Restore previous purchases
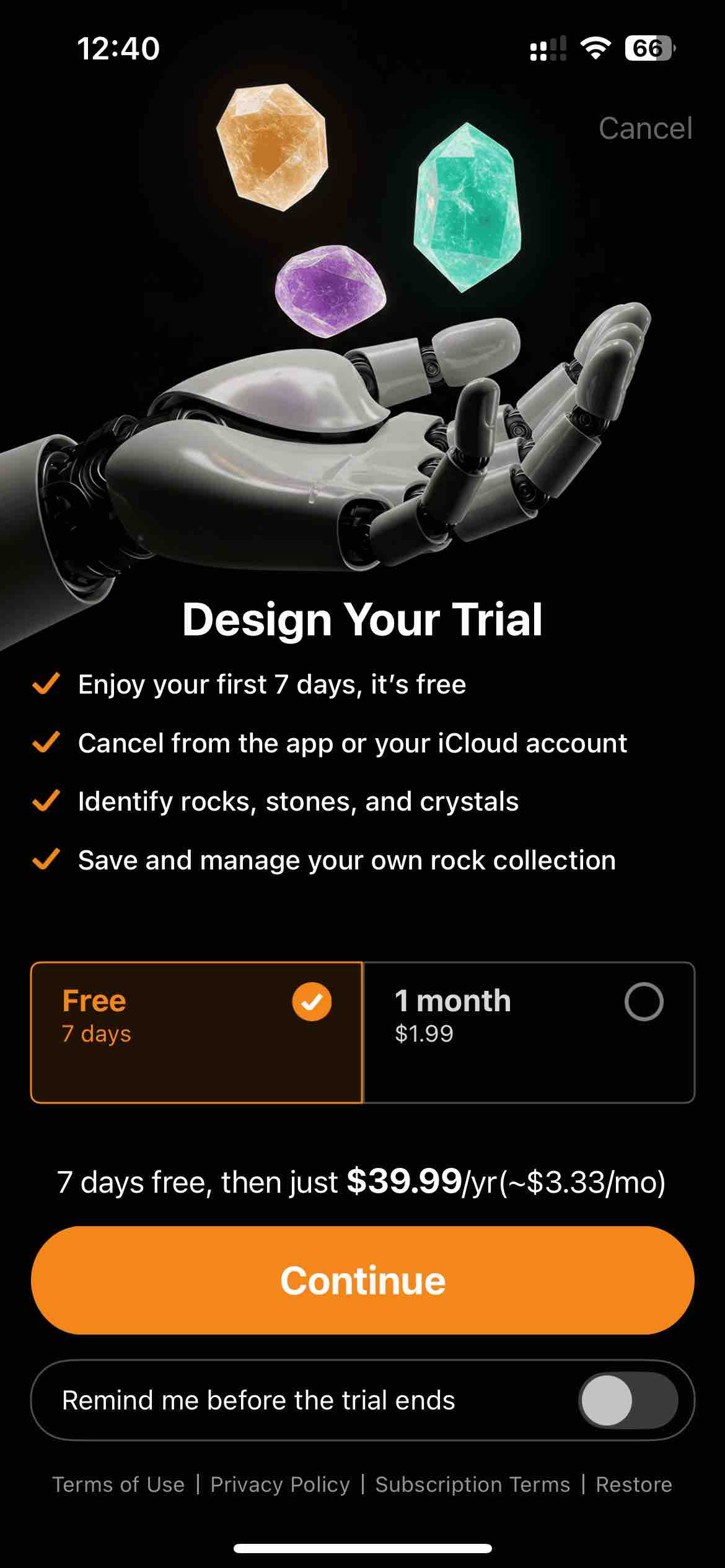Screen dimensions: 725x1568 point(633,1484)
